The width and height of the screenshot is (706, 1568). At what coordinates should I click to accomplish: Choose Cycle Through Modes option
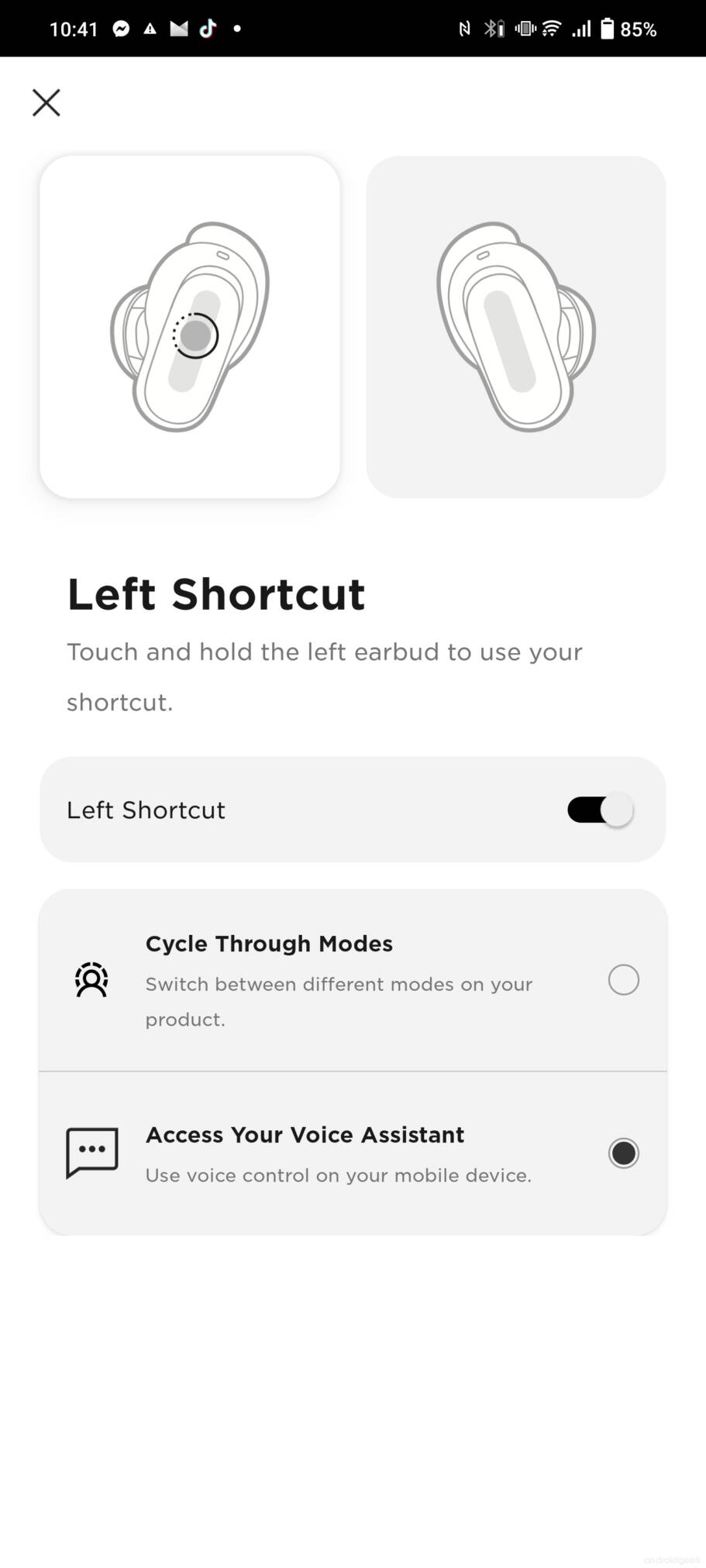(353, 980)
